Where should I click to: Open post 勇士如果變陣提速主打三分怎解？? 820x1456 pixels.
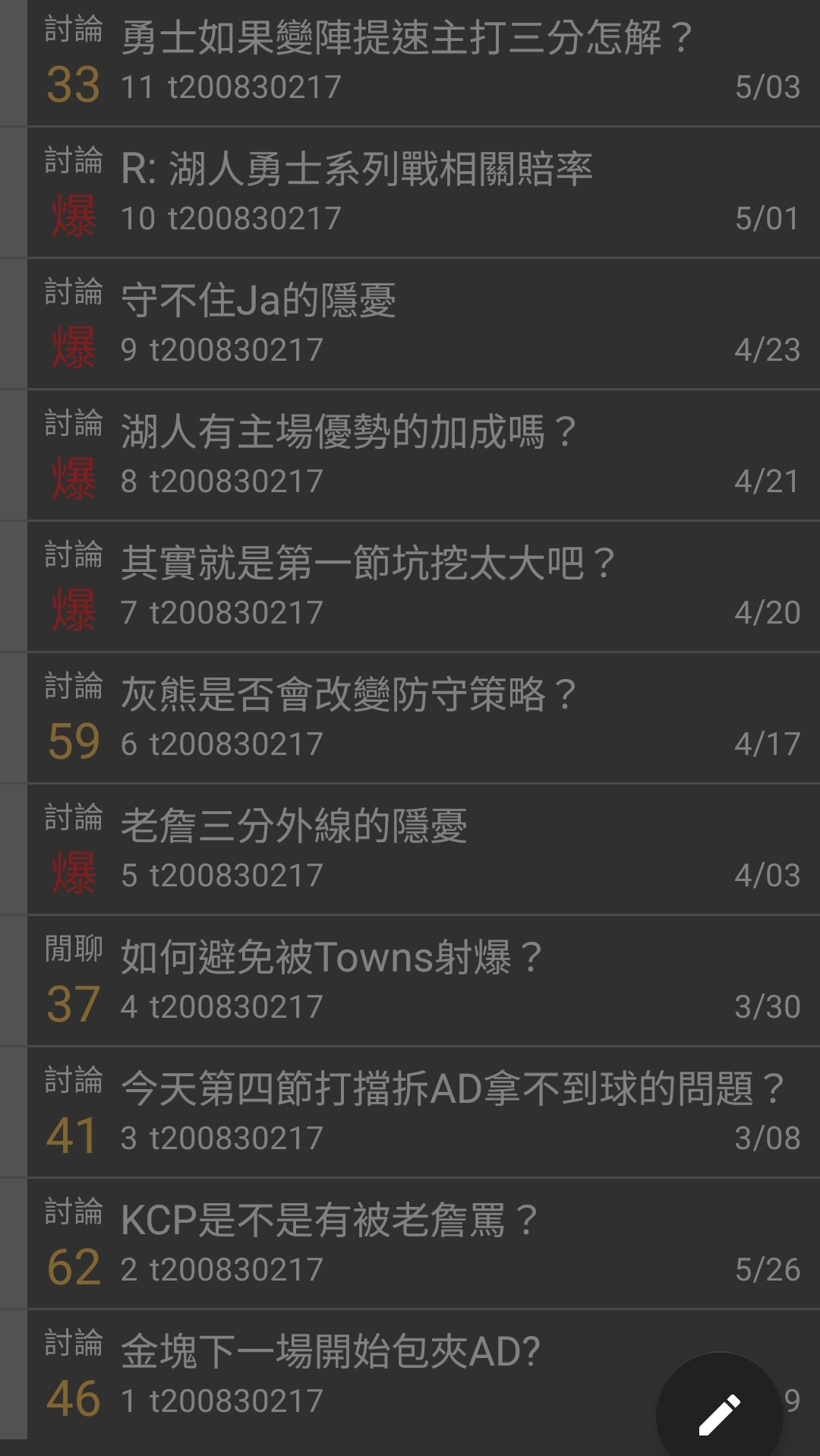click(x=424, y=62)
